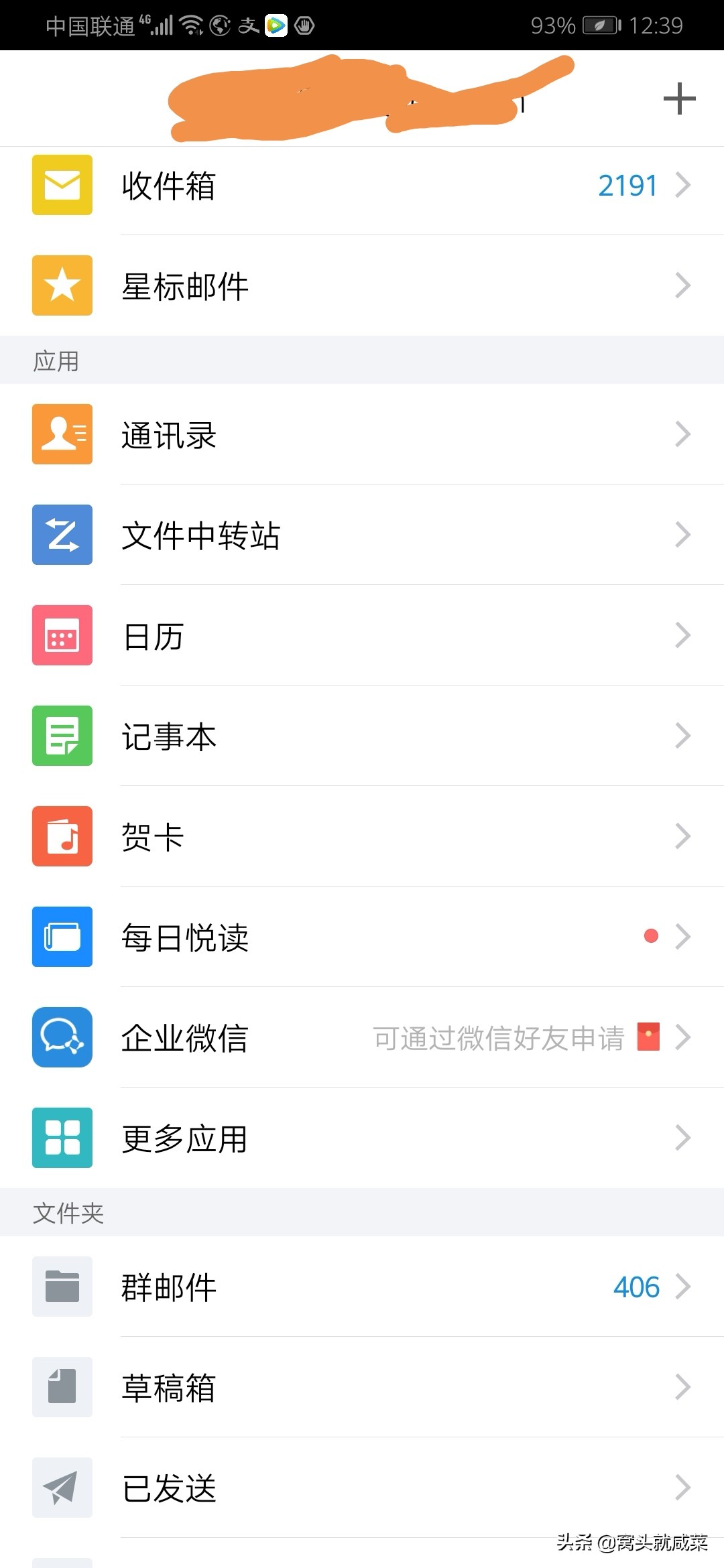View 已发送 sent mail folder
This screenshot has width=724, height=1568.
point(362,1488)
